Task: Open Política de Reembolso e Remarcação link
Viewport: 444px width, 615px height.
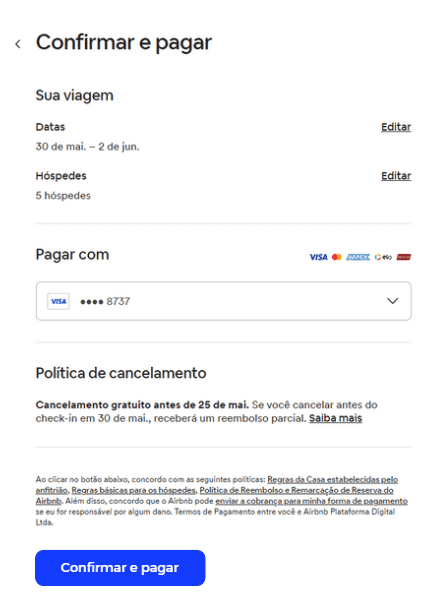Action: click(297, 490)
